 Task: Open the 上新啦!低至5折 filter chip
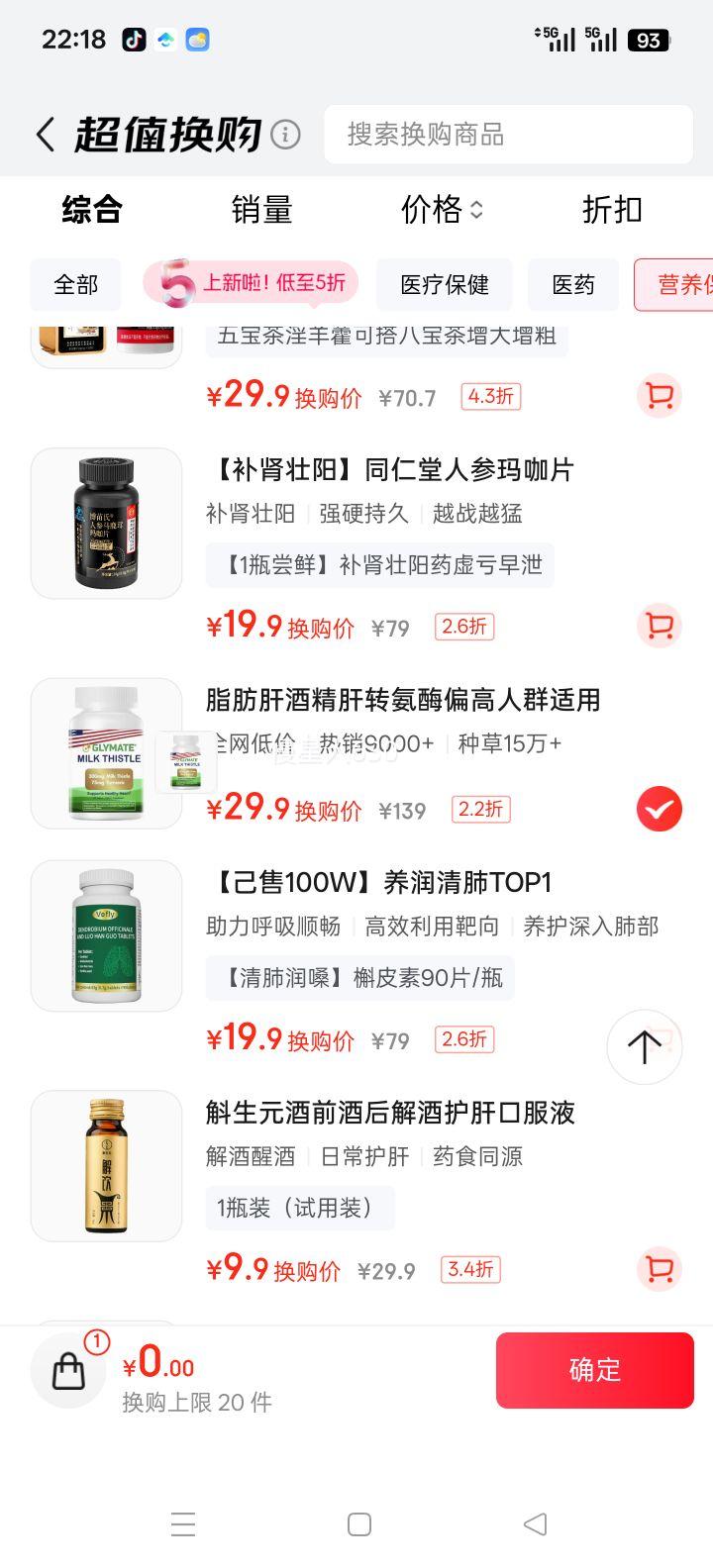click(x=252, y=284)
